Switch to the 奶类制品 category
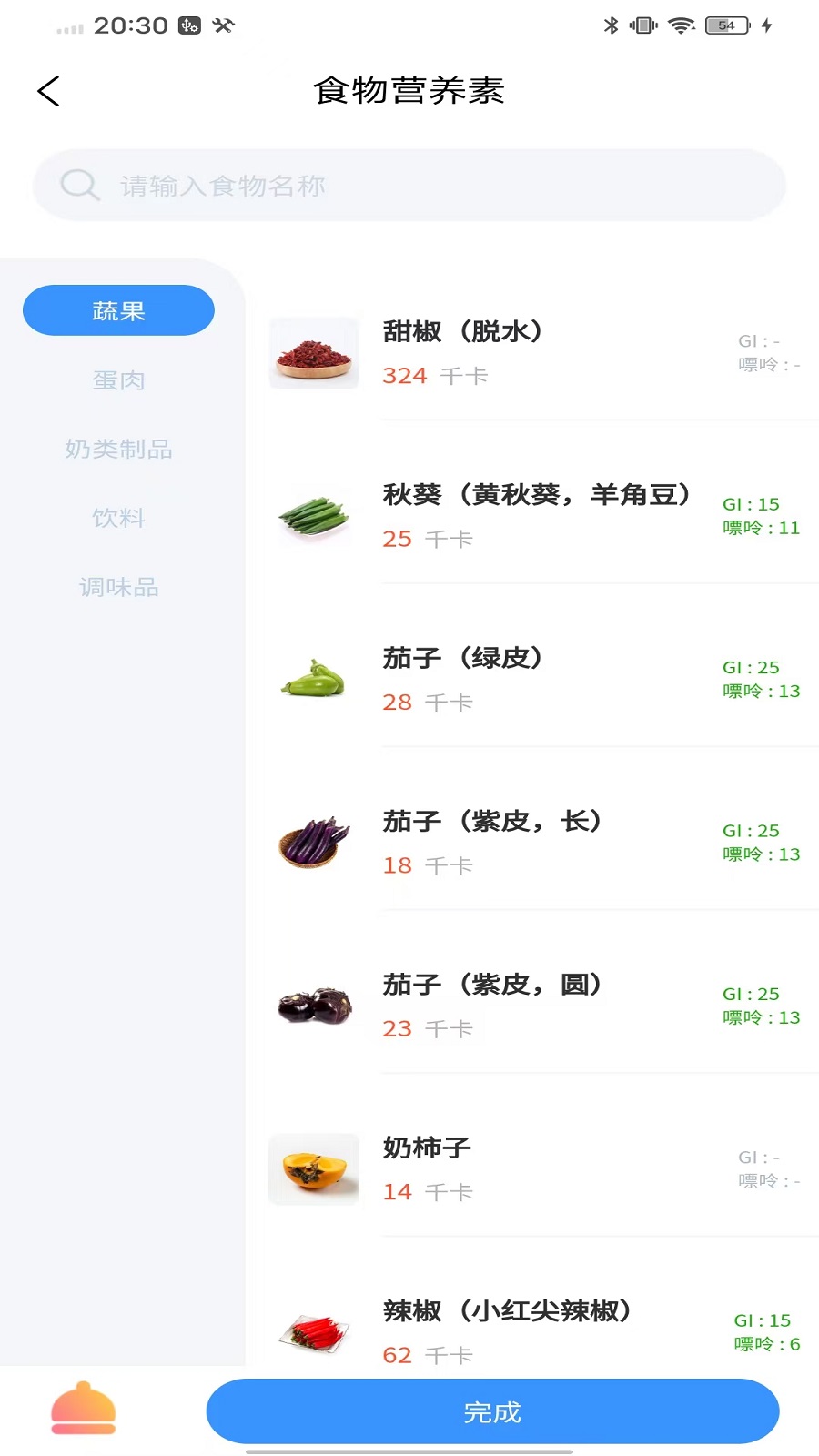Screen dimensions: 819x1456 coord(119,449)
